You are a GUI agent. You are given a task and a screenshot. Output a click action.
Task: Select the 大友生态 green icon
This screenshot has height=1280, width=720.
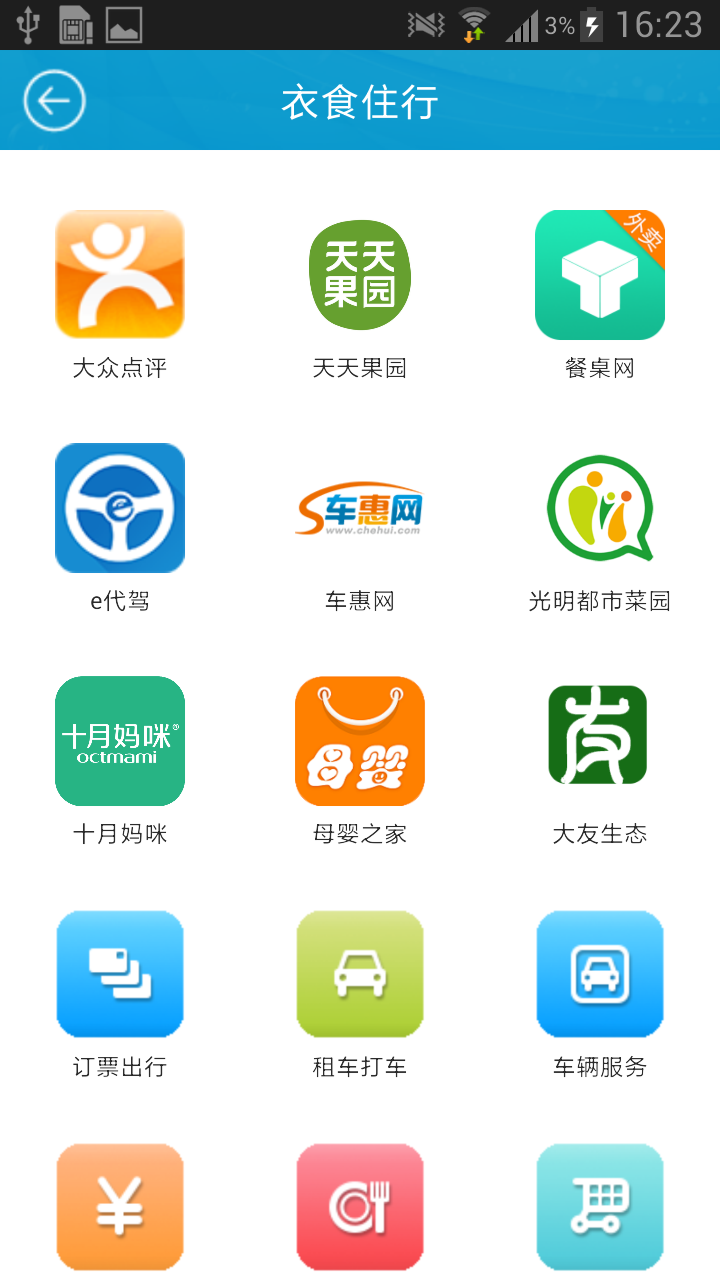point(600,740)
